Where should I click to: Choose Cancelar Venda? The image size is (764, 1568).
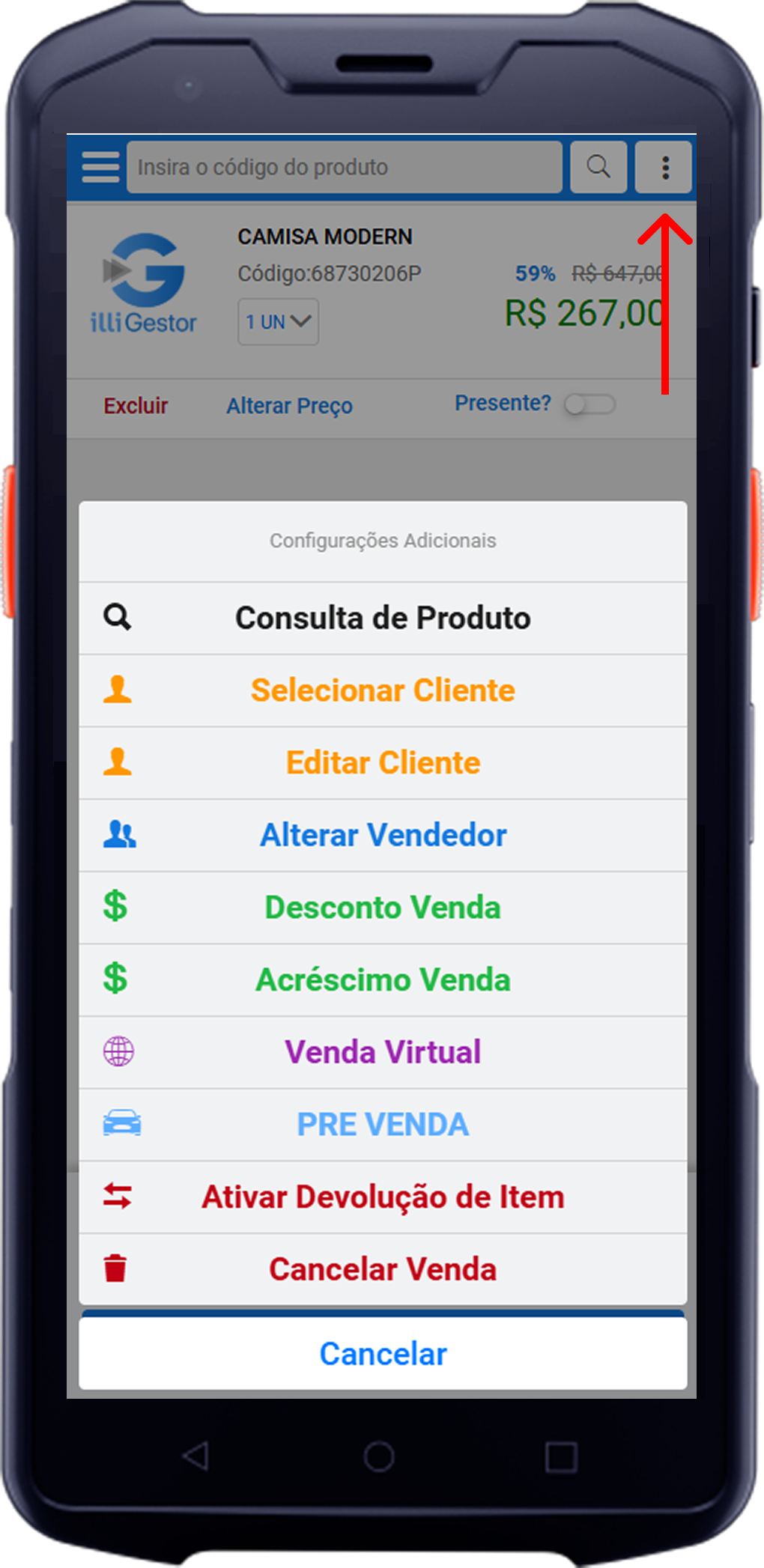click(x=383, y=1269)
